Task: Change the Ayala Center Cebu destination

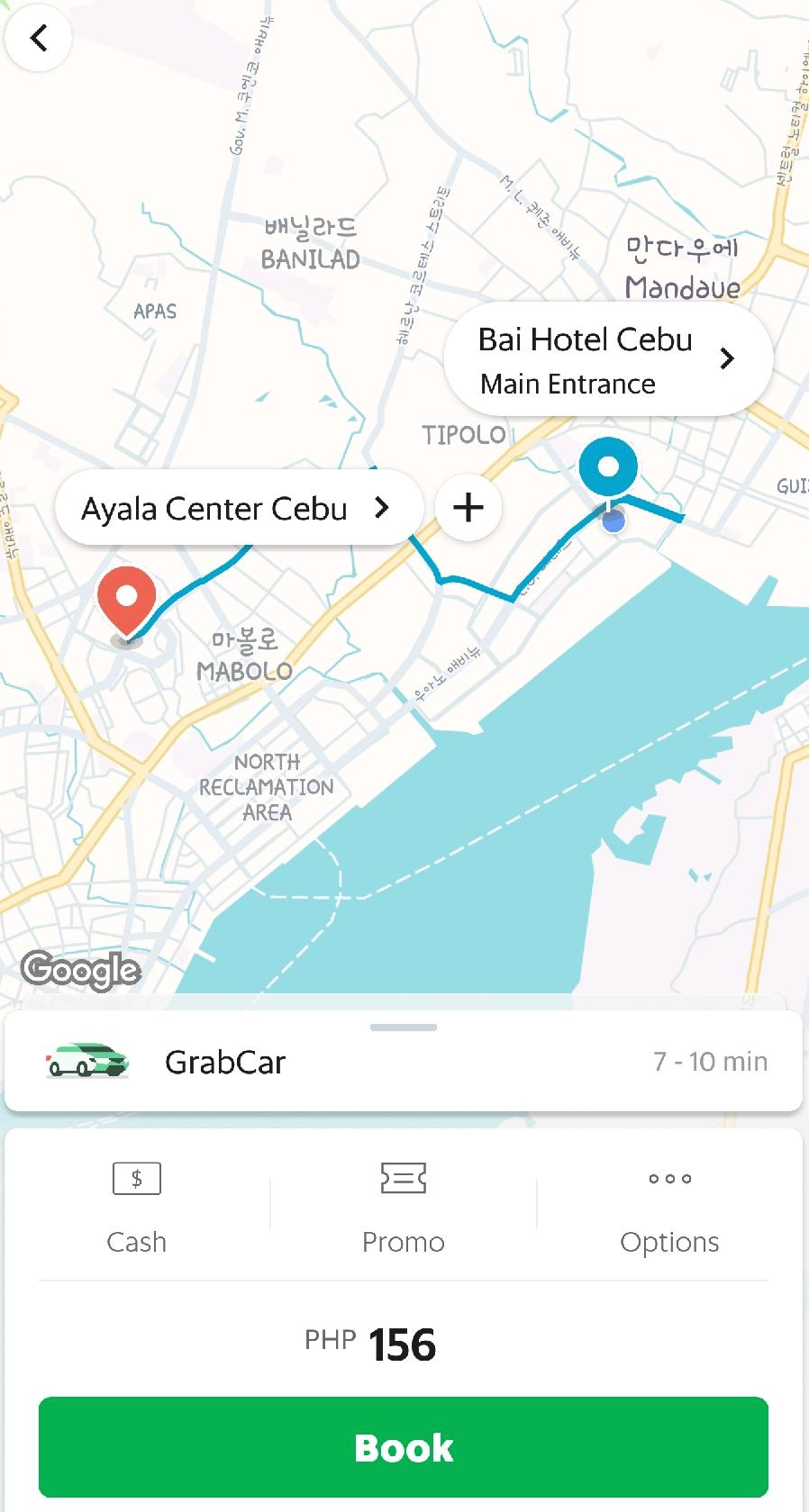Action: tap(238, 509)
